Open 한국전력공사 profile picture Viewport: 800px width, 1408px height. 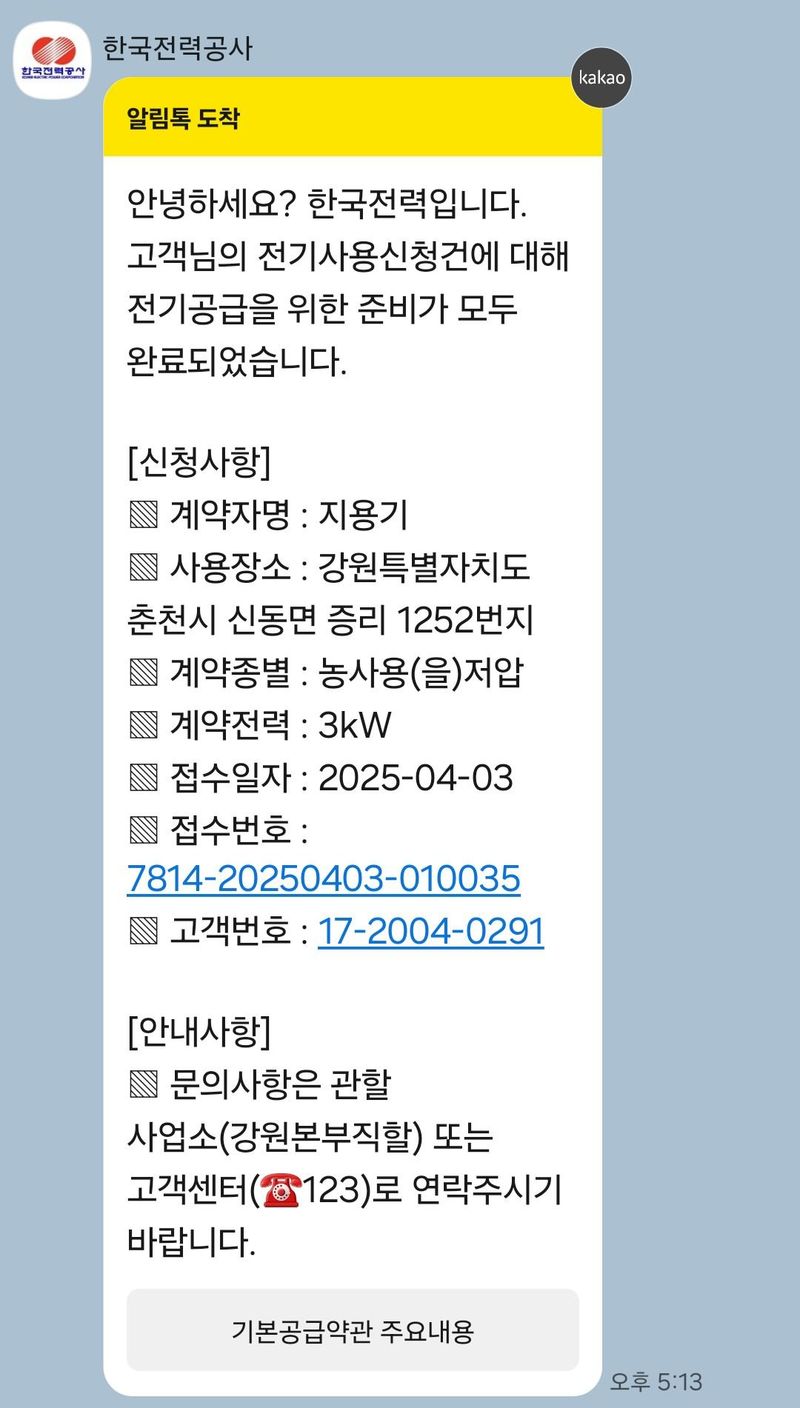tap(53, 62)
